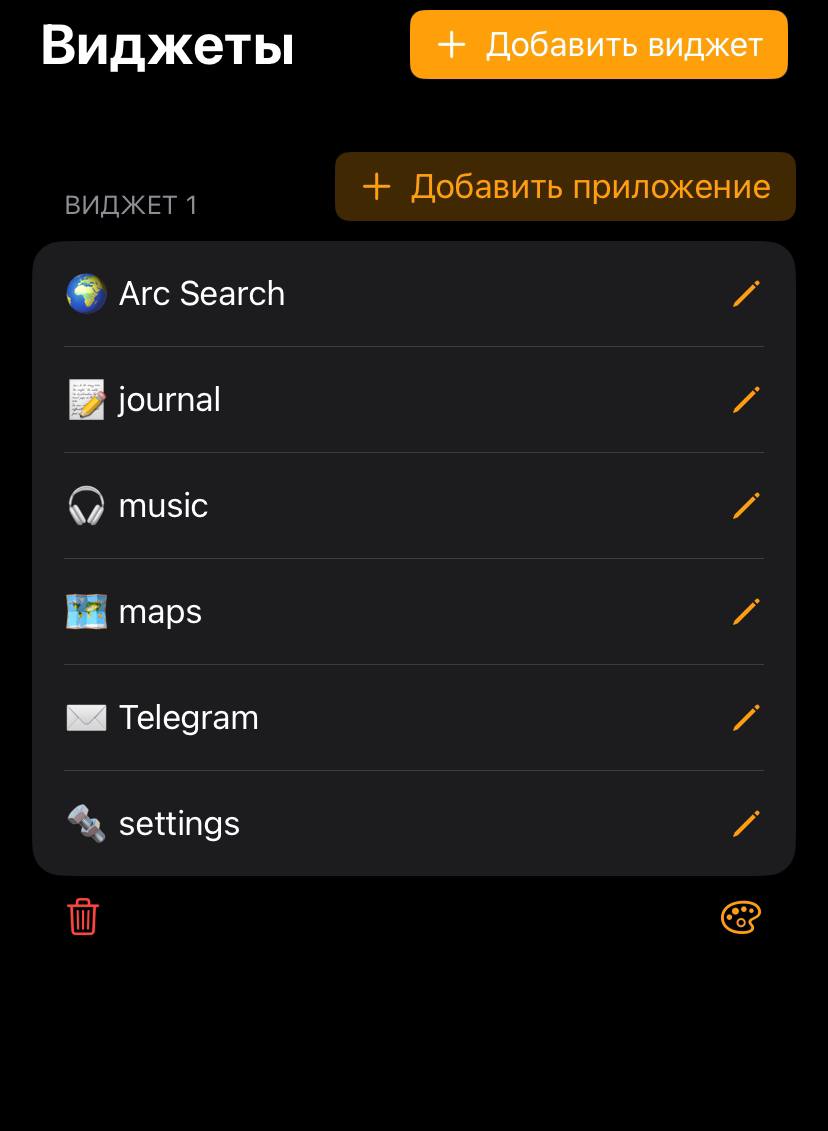Image resolution: width=828 pixels, height=1131 pixels.
Task: Select the ВИДЖЕТ 1 section label
Action: click(x=132, y=205)
